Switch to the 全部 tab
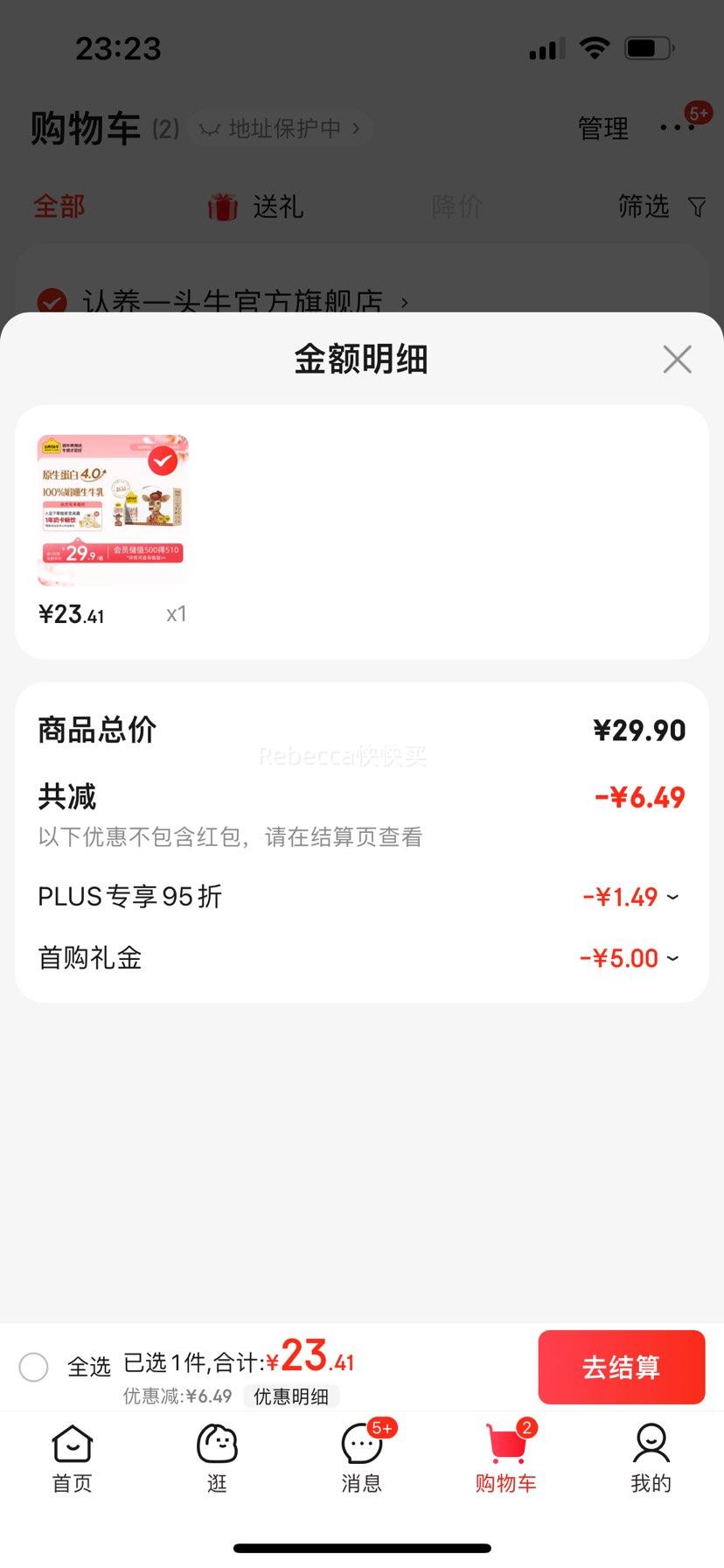Screen dimensions: 724x1568 click(x=58, y=207)
